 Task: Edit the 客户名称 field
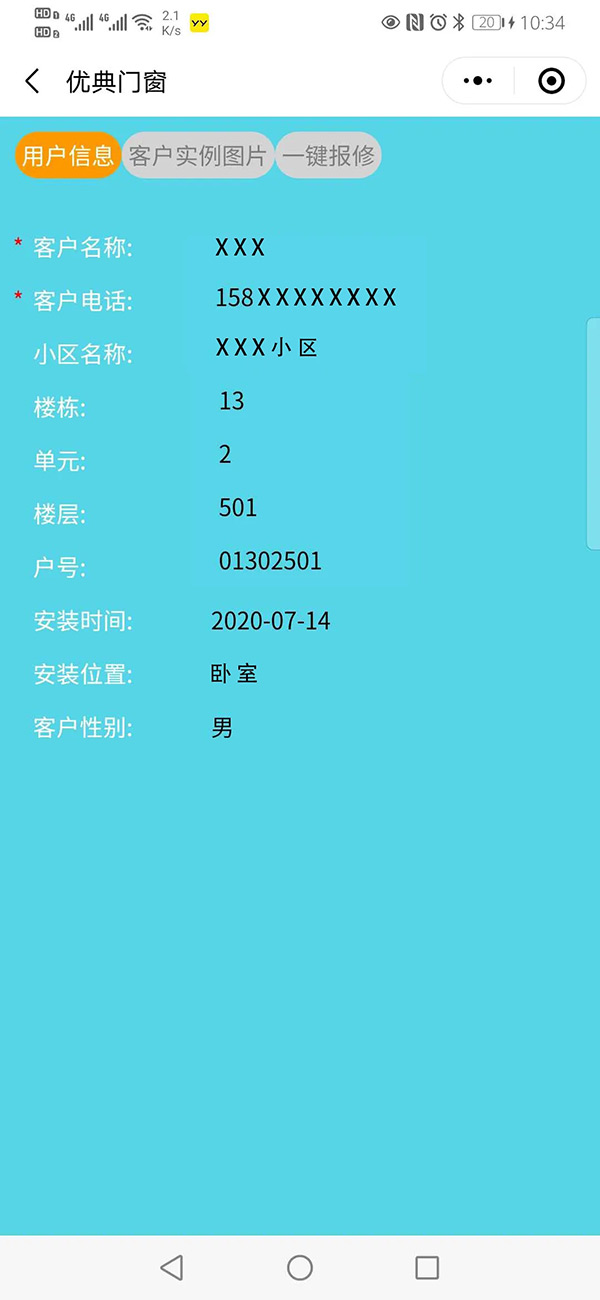point(308,247)
